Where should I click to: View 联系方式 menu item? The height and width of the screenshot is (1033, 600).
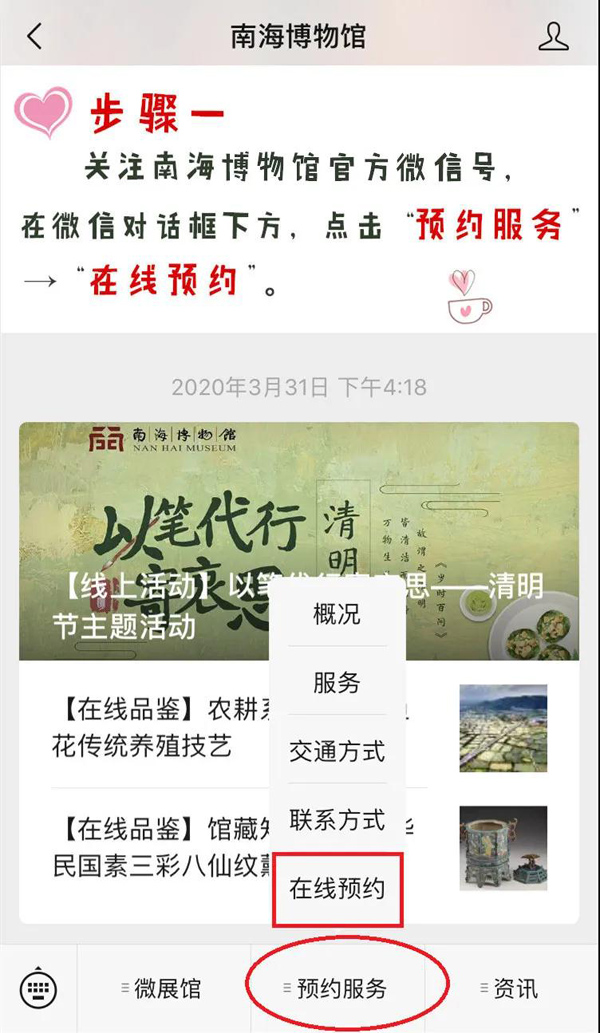(337, 820)
